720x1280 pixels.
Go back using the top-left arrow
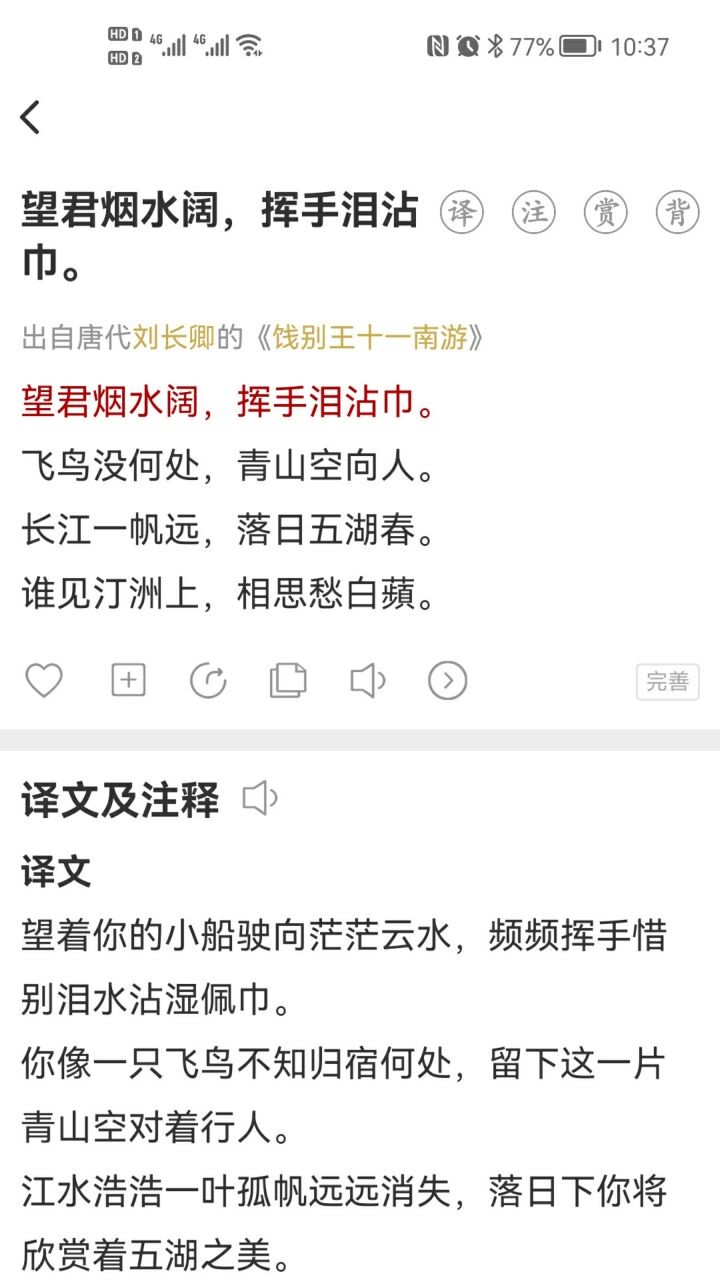click(31, 117)
